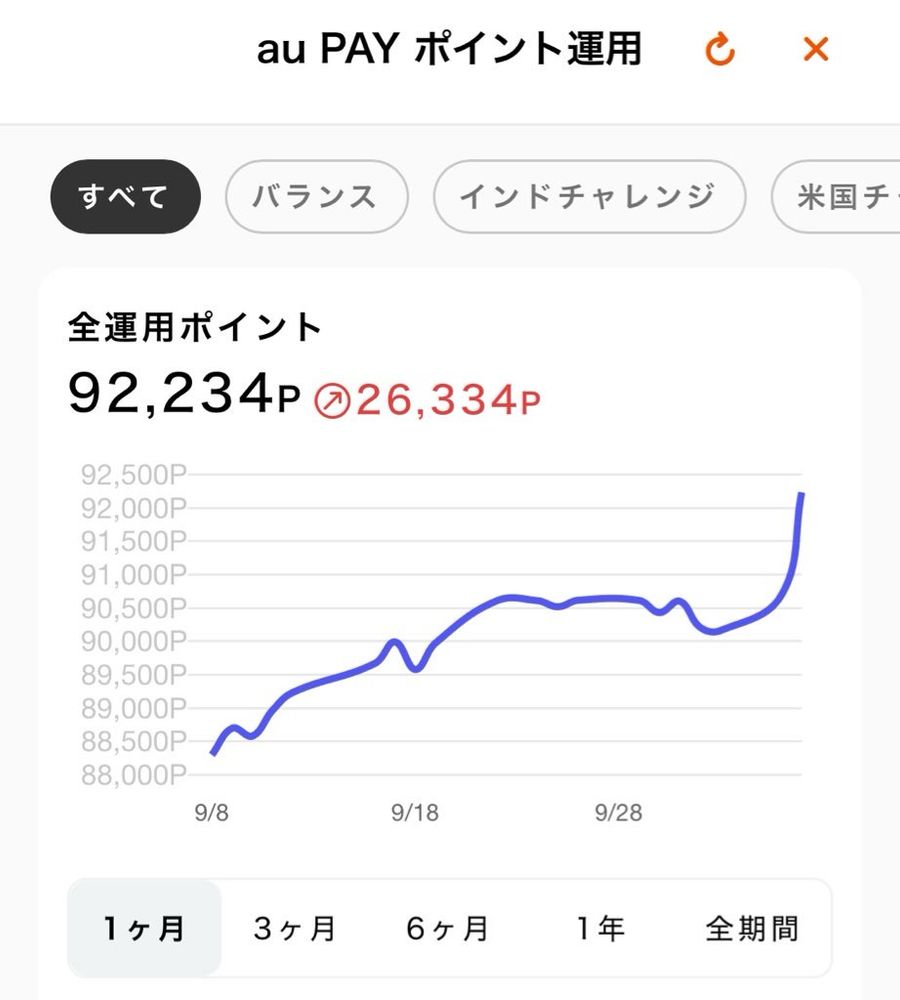900x1000 pixels.
Task: Select the partially visible 米国 chip
Action: click(840, 197)
